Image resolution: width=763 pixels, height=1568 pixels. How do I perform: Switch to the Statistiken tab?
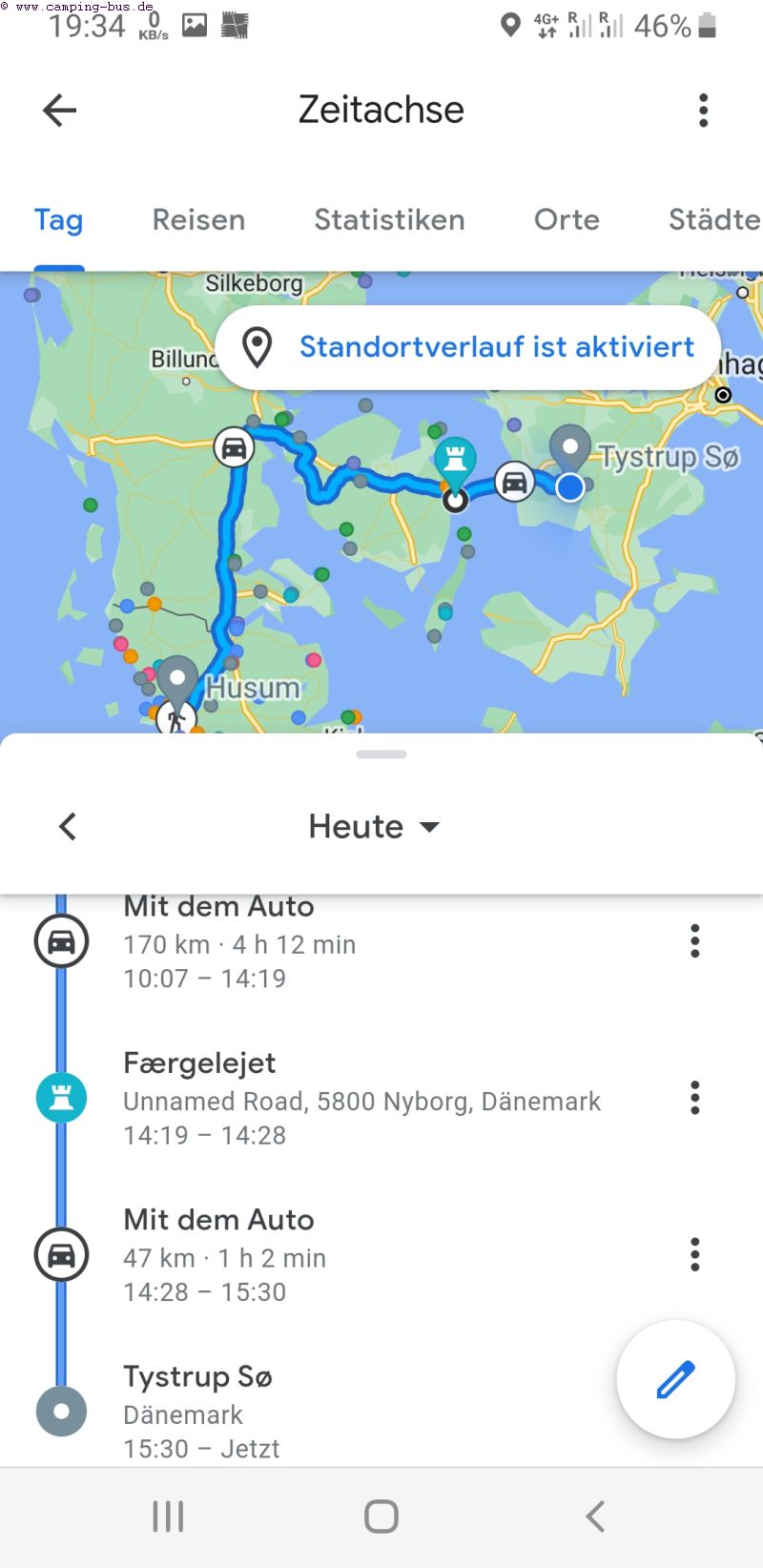[x=389, y=219]
